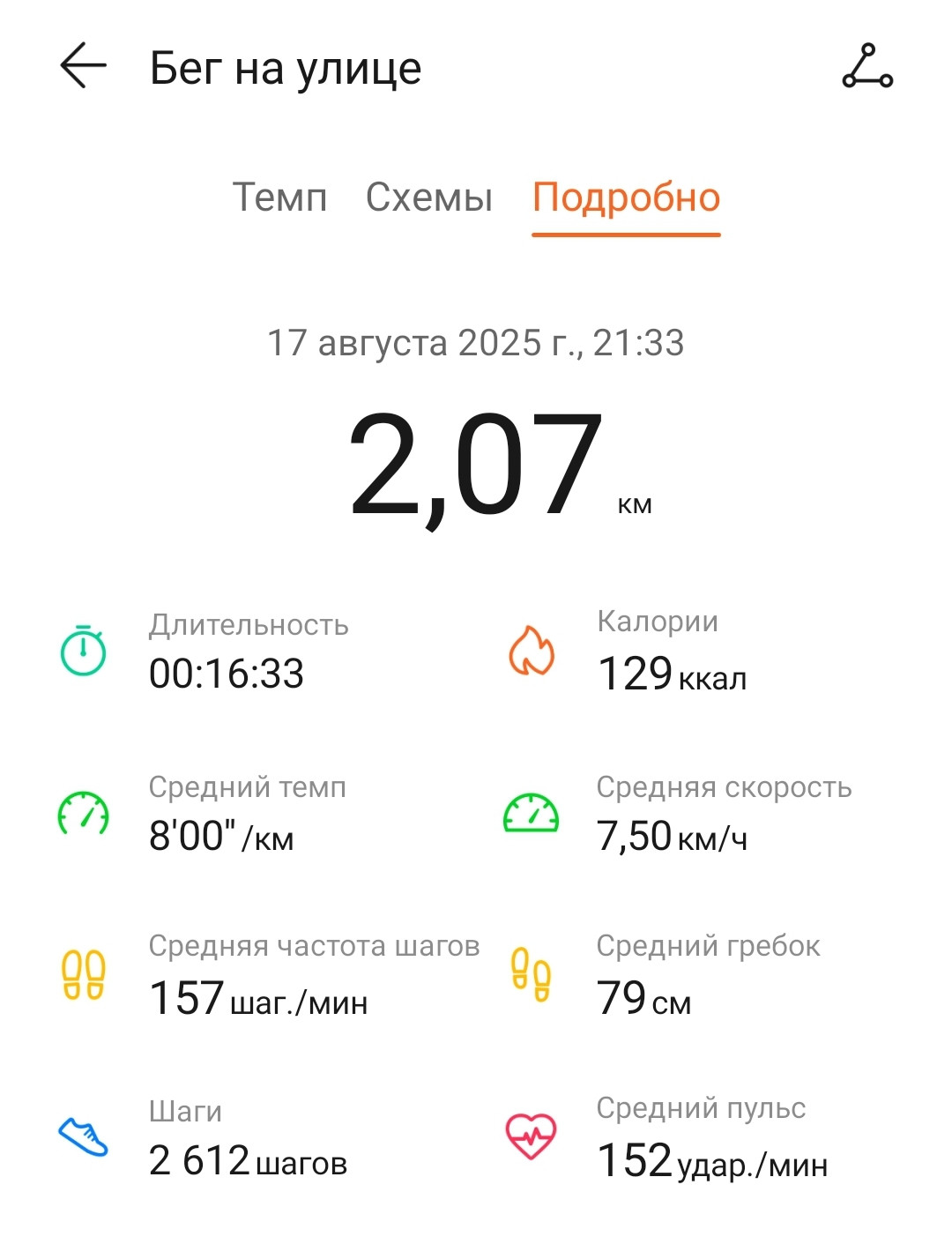Switch to the Темп tab
Viewport: 952px width, 1259px height.
pos(279,197)
